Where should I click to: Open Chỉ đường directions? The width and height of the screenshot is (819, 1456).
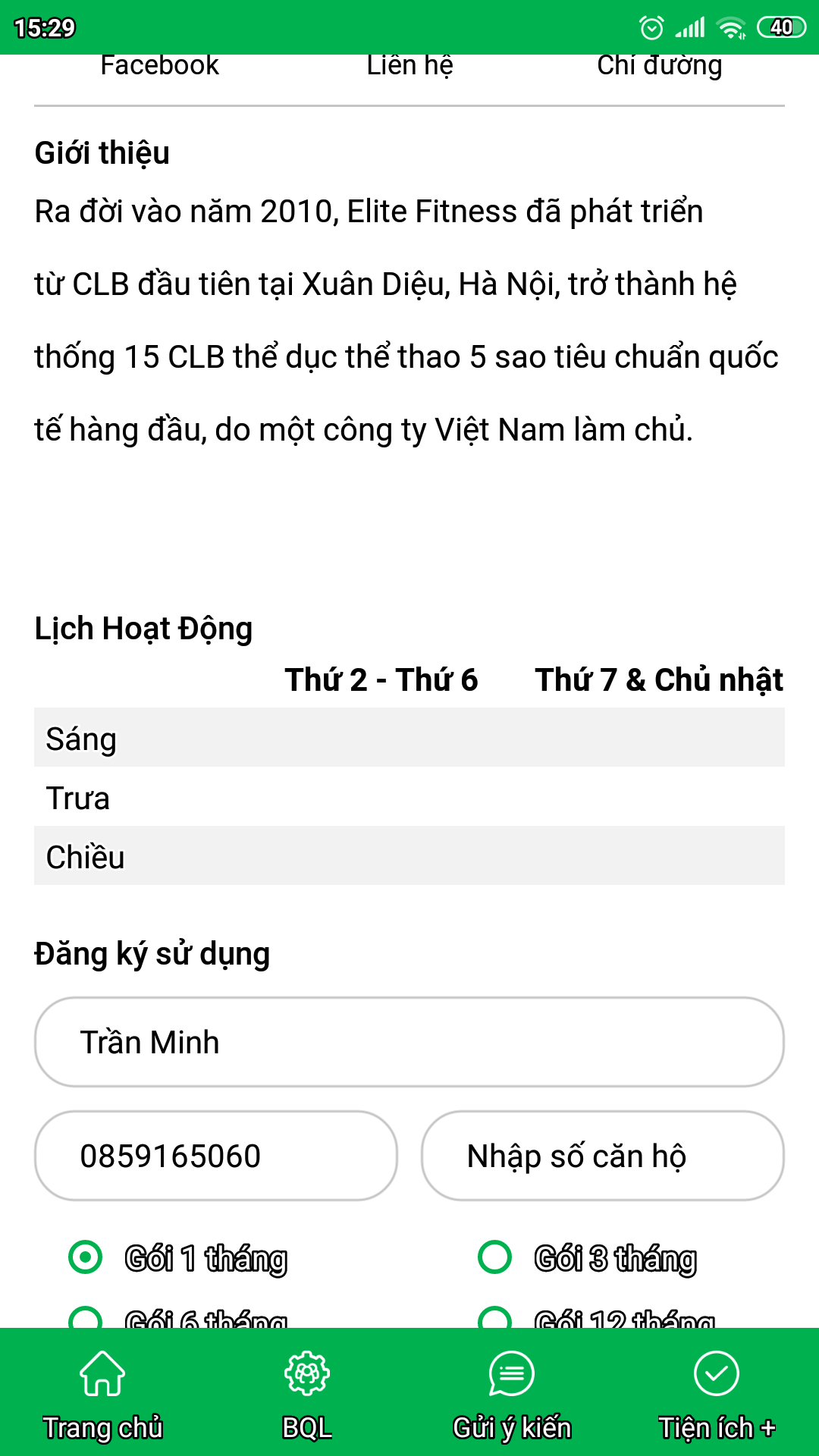point(659,67)
